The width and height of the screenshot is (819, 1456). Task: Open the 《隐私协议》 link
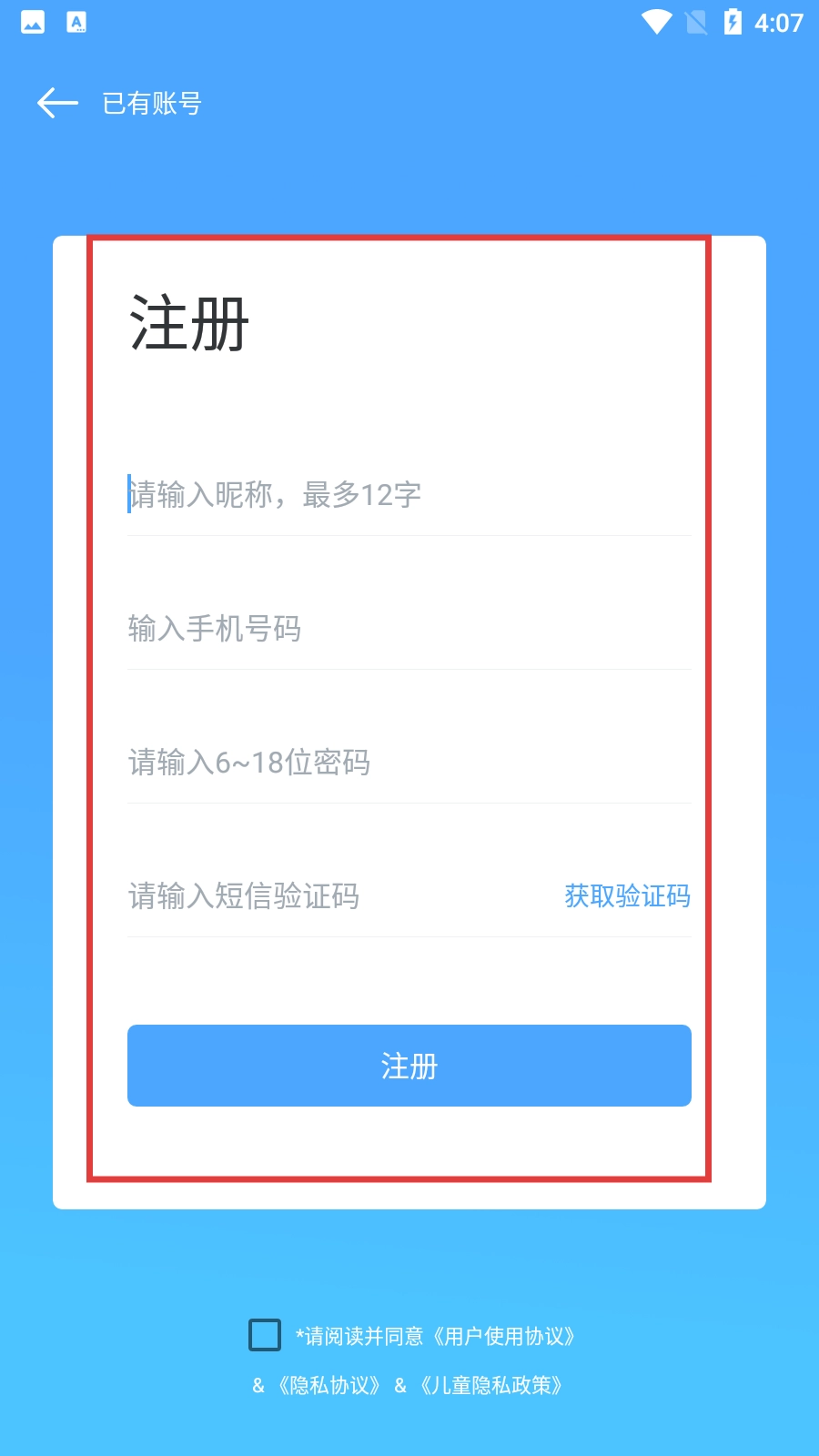pos(329,1385)
